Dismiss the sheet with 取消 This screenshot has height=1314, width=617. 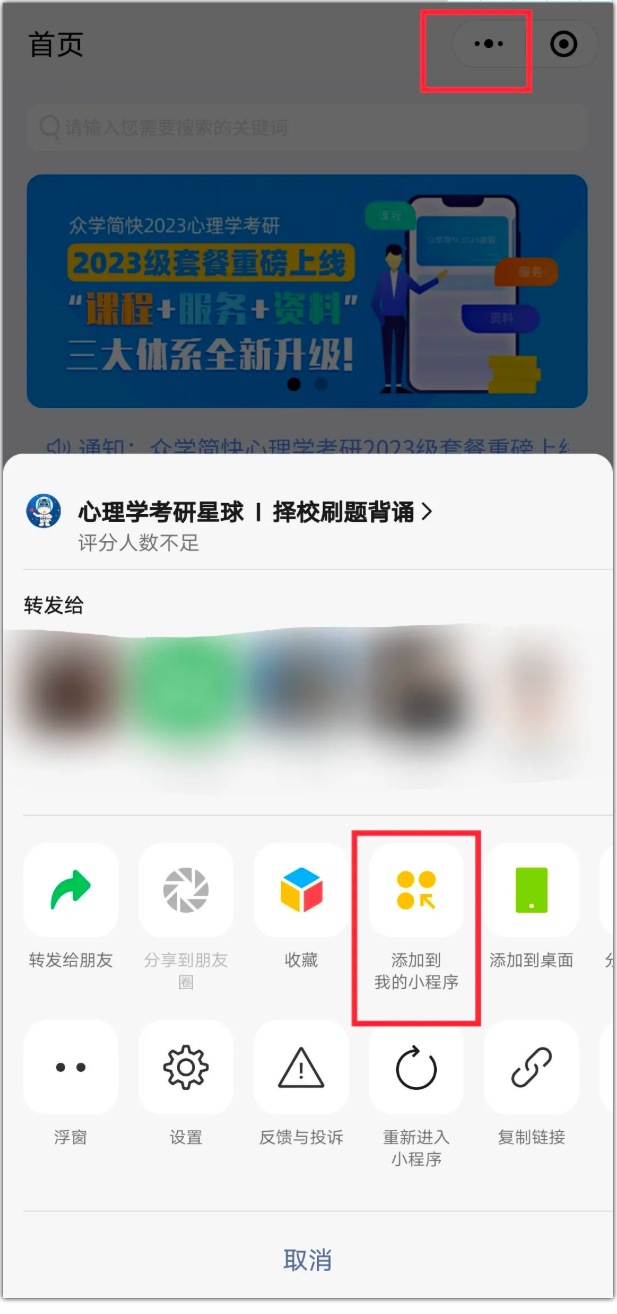pos(308,1260)
